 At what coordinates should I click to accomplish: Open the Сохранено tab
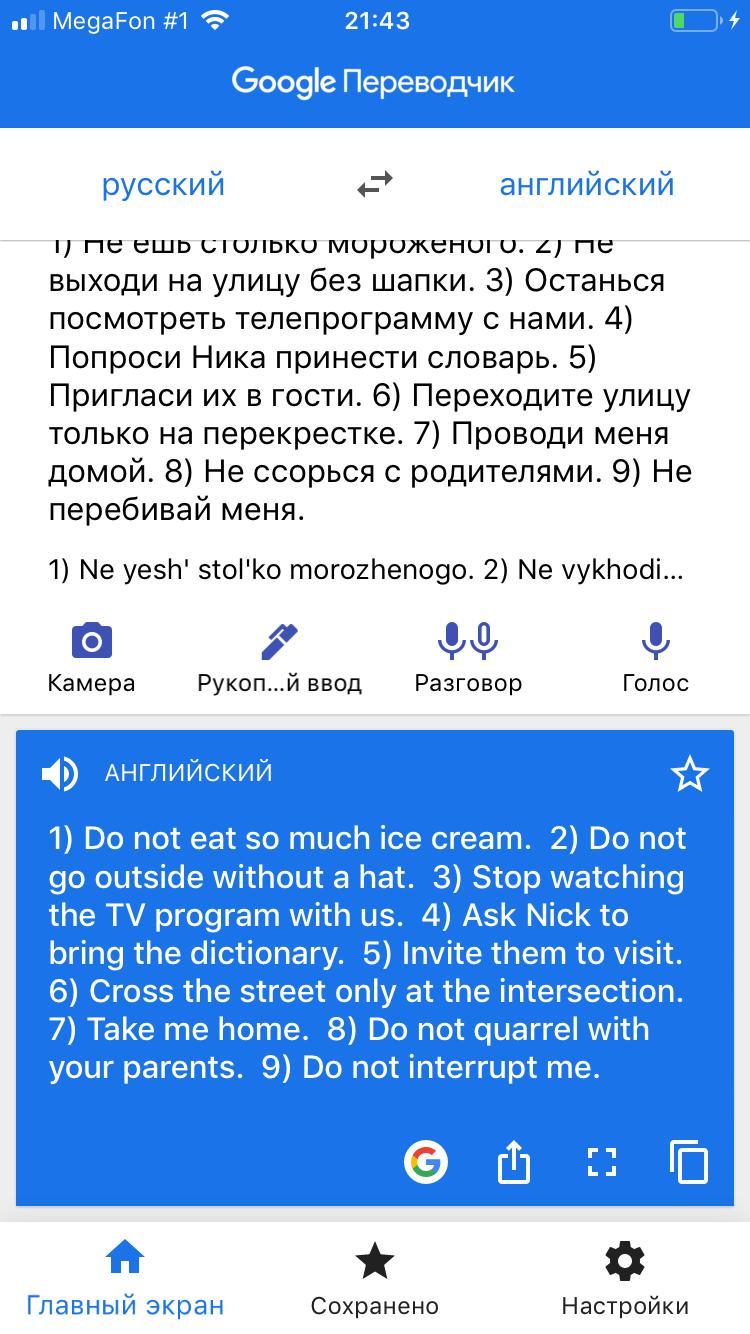pyautogui.click(x=375, y=1278)
